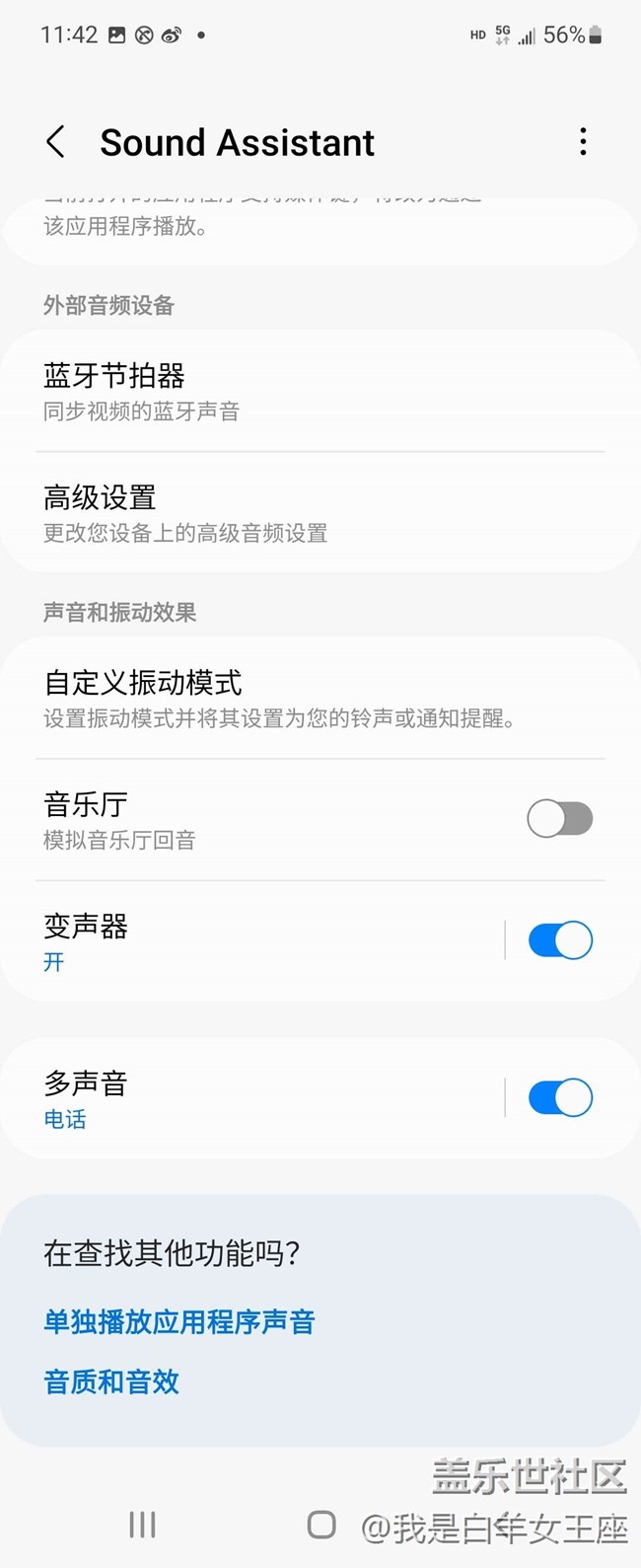Tap the system home button
The image size is (641, 1568).
click(x=321, y=1525)
